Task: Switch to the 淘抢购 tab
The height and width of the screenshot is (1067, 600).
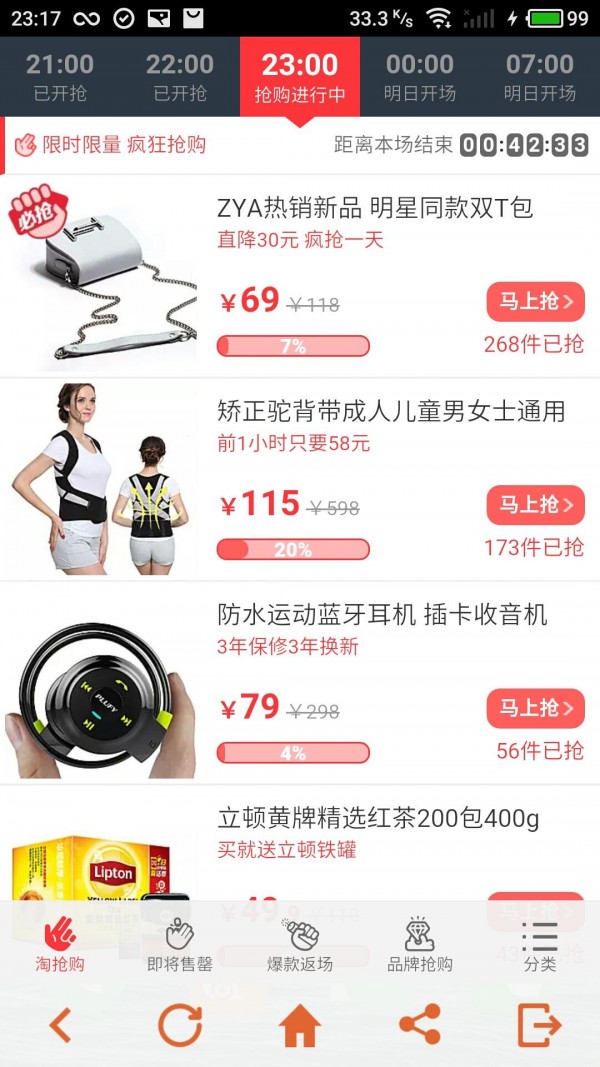Action: (x=60, y=945)
